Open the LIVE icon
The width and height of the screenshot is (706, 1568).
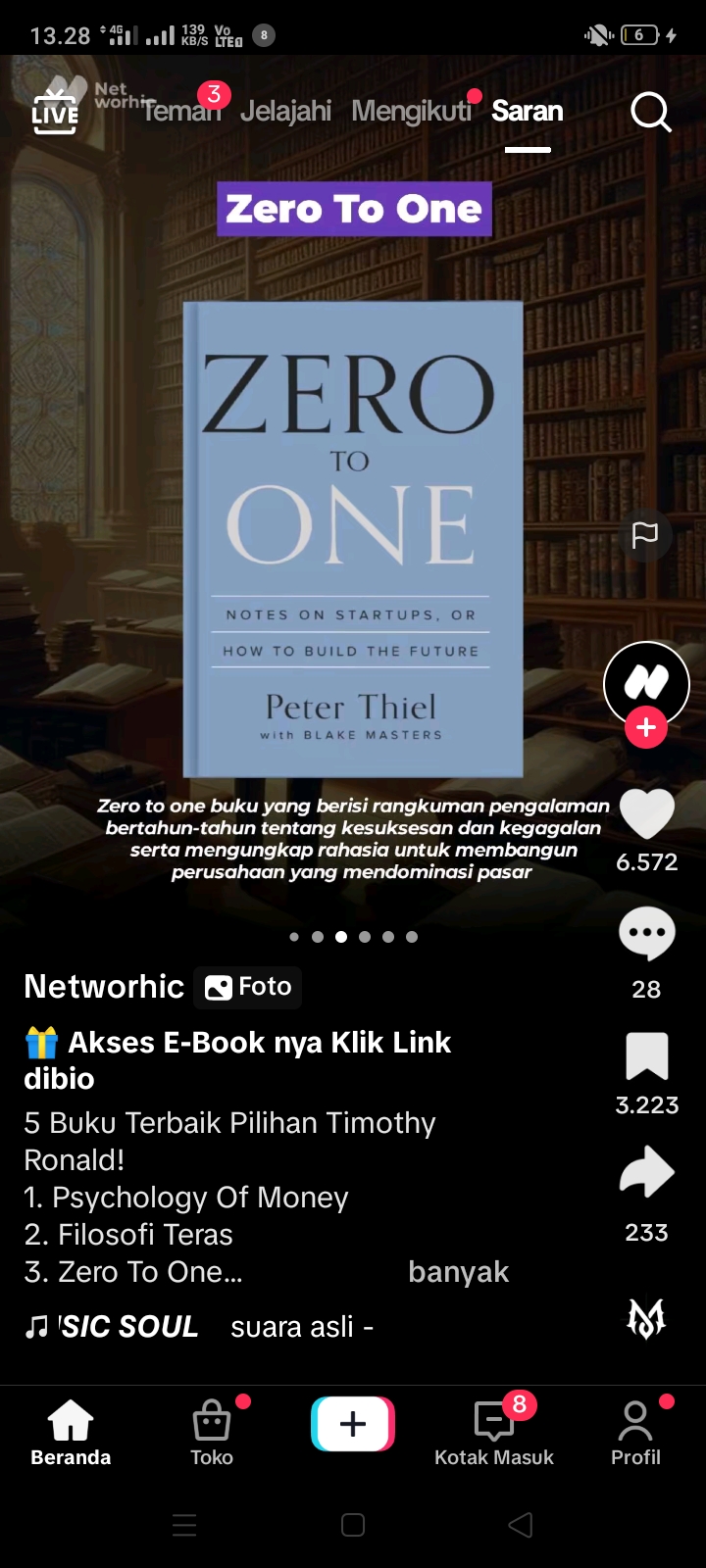tap(55, 112)
